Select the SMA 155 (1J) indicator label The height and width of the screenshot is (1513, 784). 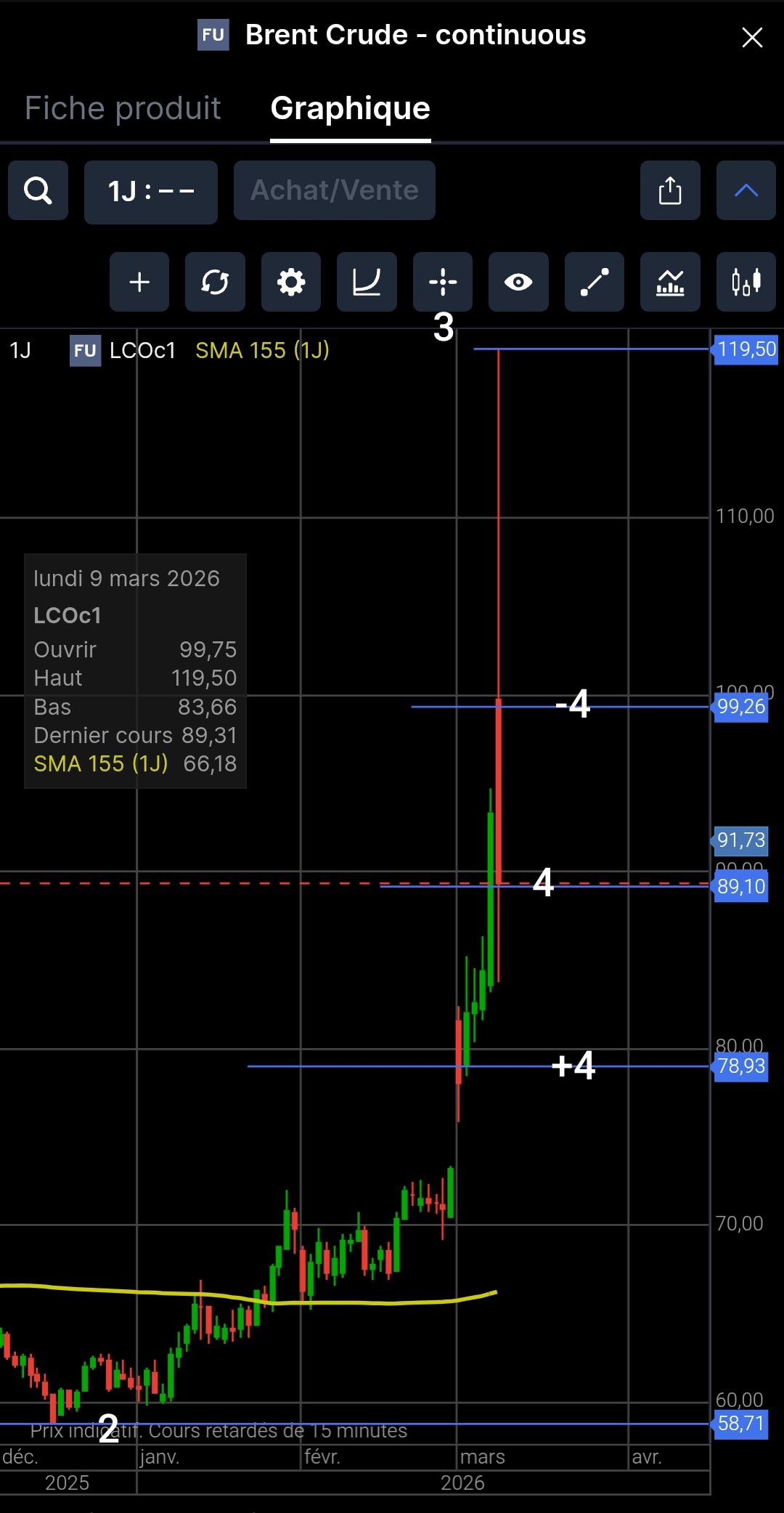point(262,350)
